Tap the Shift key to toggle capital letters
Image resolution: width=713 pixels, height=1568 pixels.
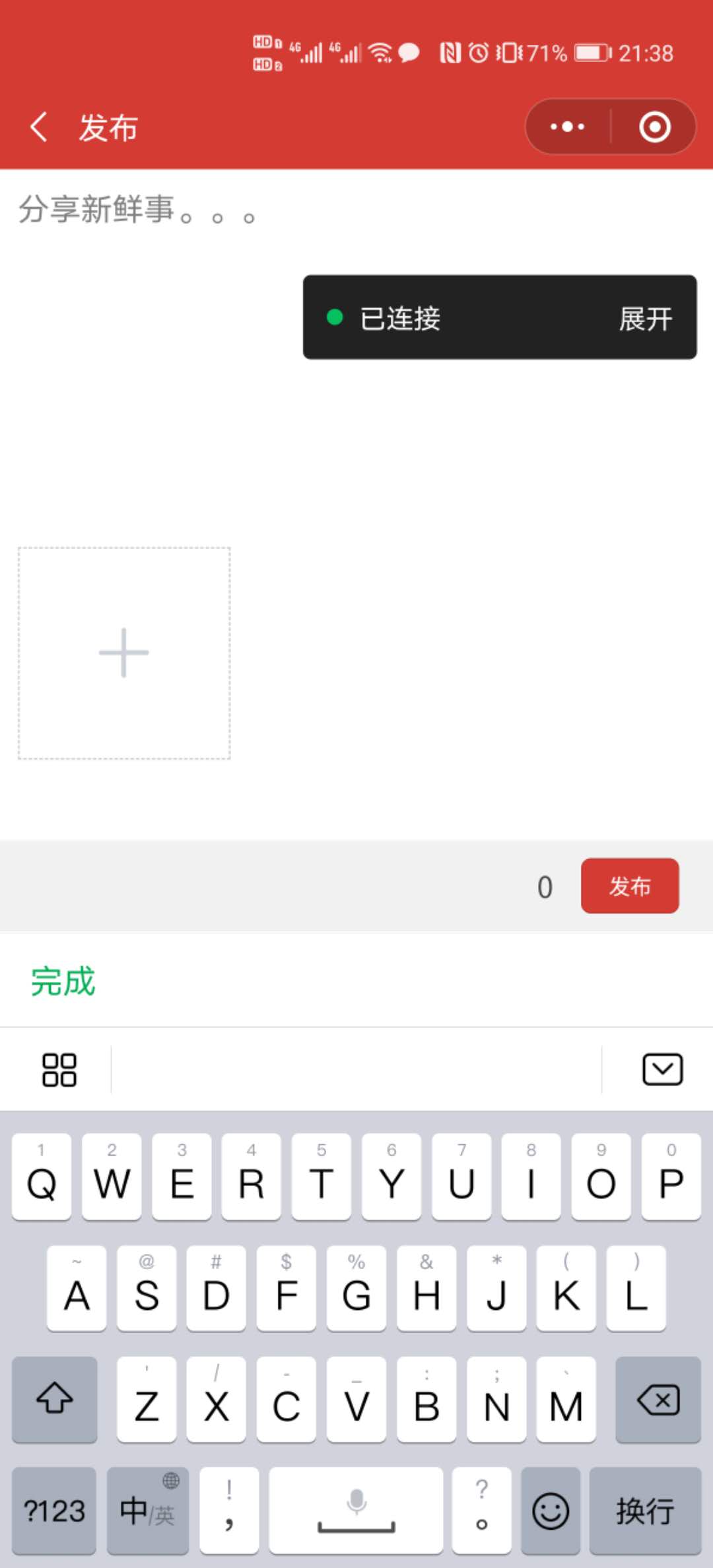53,1400
